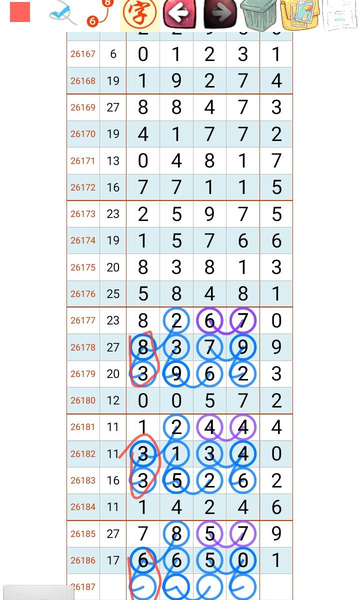Select the blue pen stroke tool
Viewport: 360px width, 600px height.
[x=62, y=13]
